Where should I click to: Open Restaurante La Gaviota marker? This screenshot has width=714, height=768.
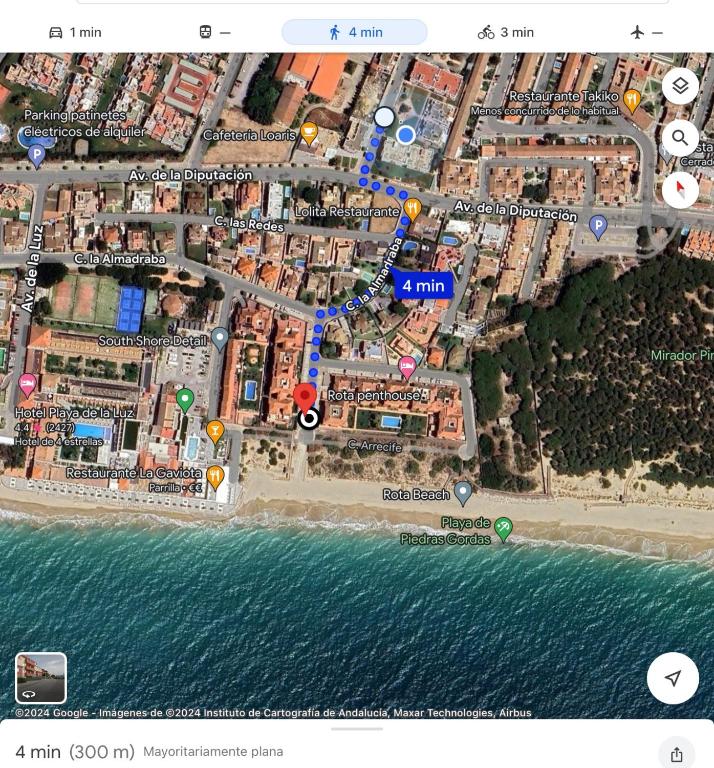point(215,477)
